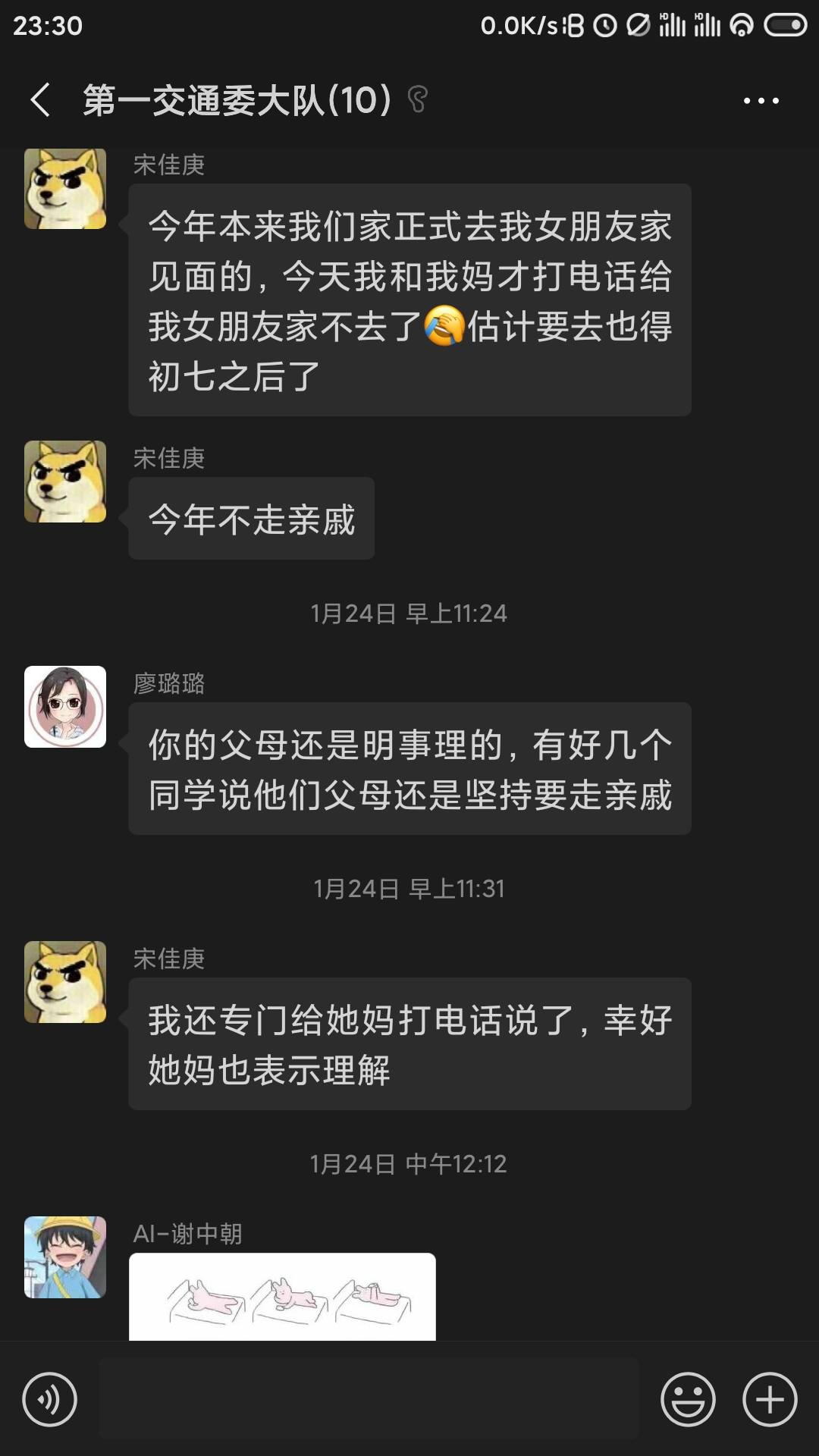Viewport: 819px width, 1456px height.
Task: Open the three-dot chat options menu
Action: click(x=761, y=100)
